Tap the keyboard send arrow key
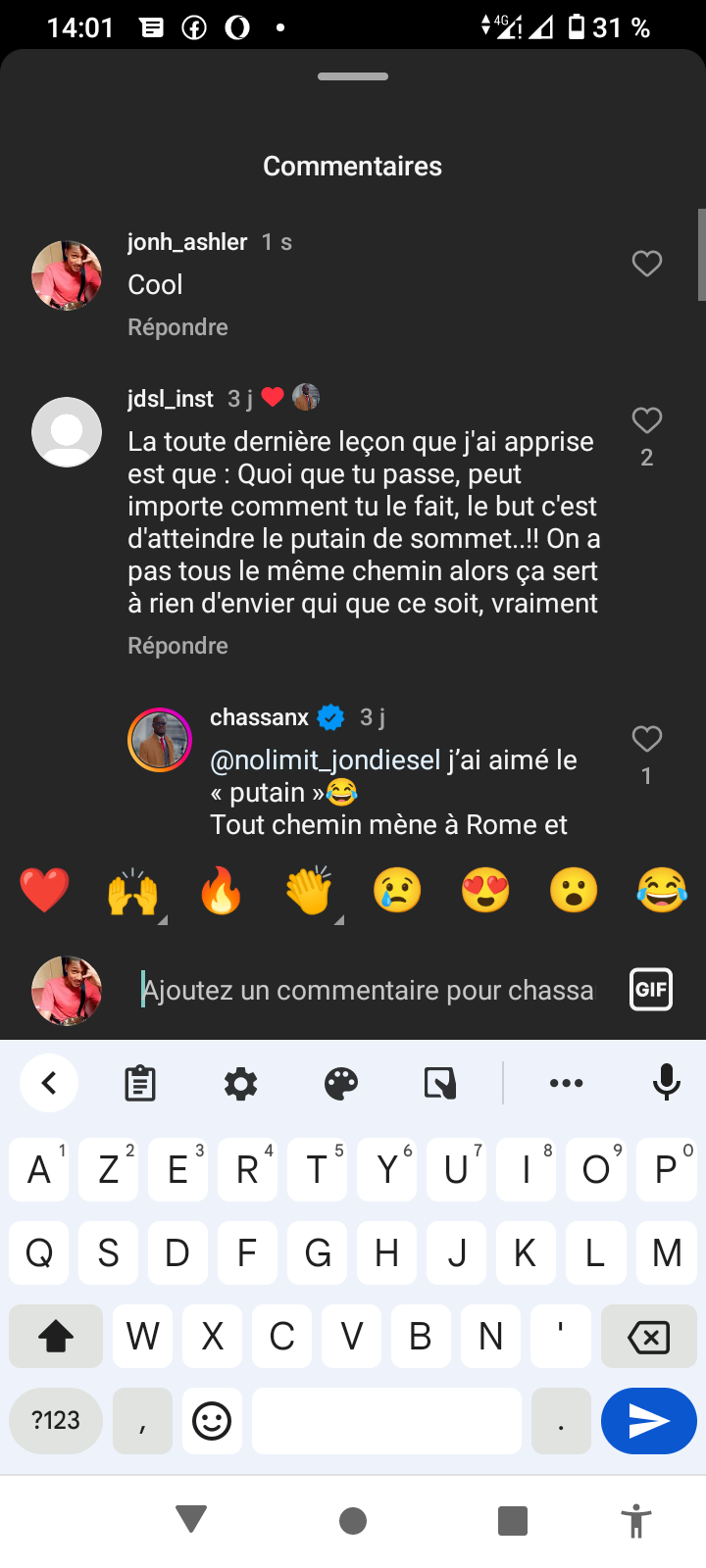This screenshot has height=1568, width=706. [x=649, y=1421]
